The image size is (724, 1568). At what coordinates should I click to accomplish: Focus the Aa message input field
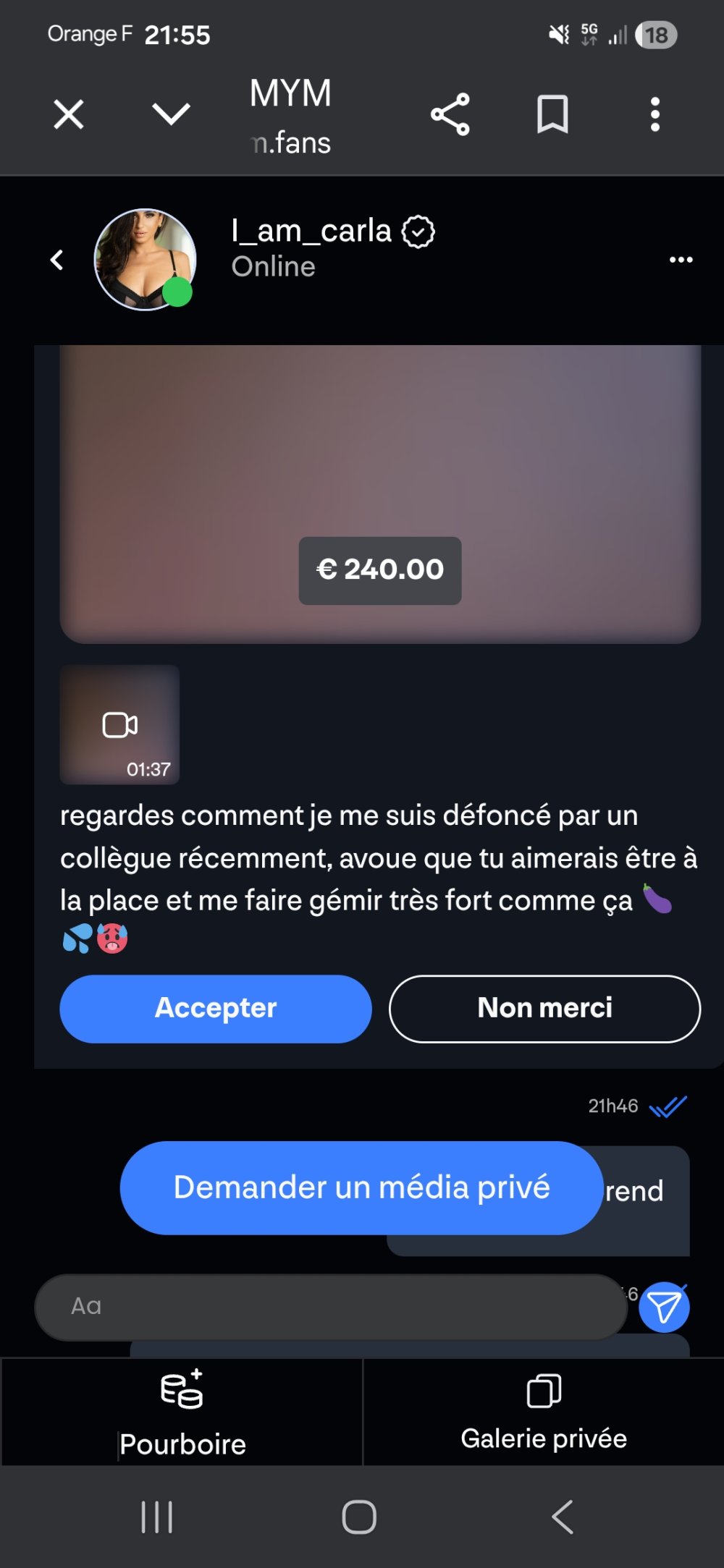(330, 1306)
